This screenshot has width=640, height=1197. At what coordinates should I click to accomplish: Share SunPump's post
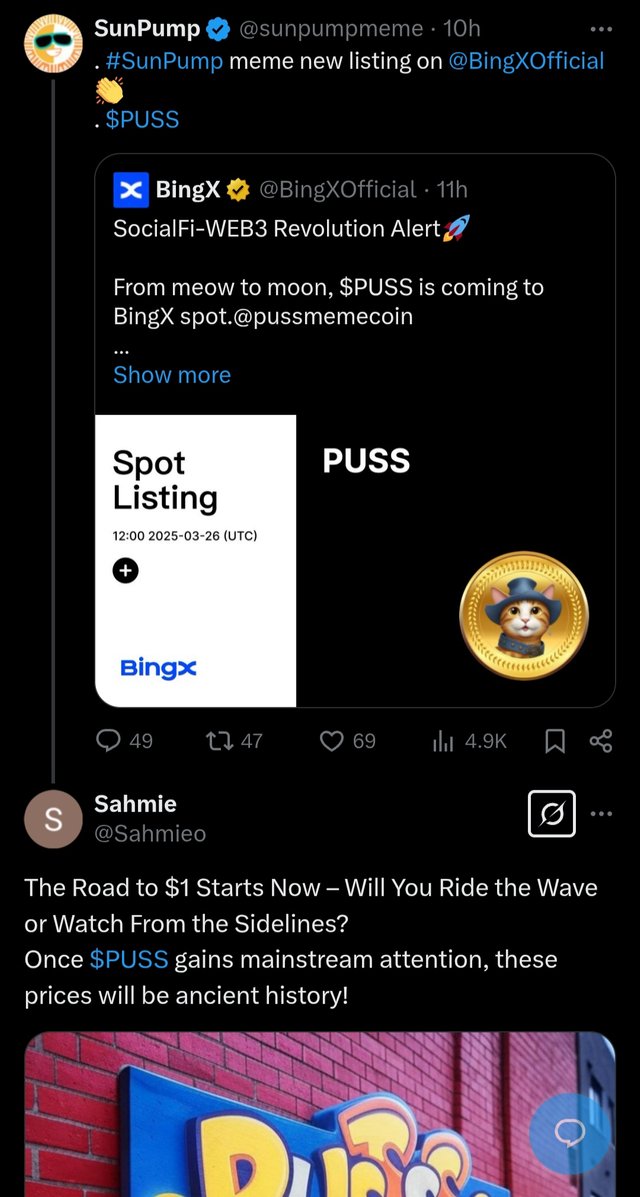click(600, 740)
